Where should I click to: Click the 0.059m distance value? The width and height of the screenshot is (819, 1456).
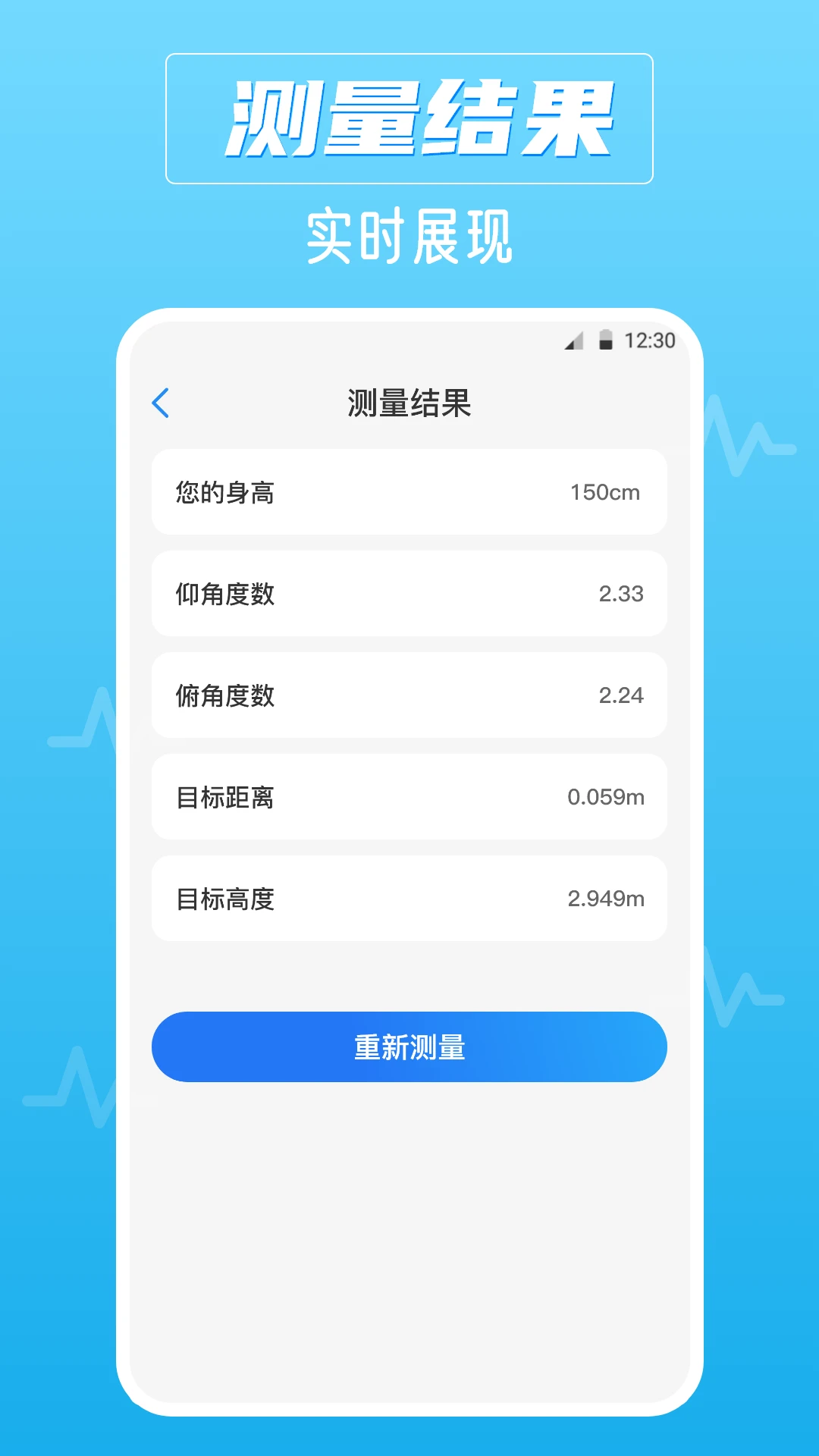pyautogui.click(x=606, y=797)
